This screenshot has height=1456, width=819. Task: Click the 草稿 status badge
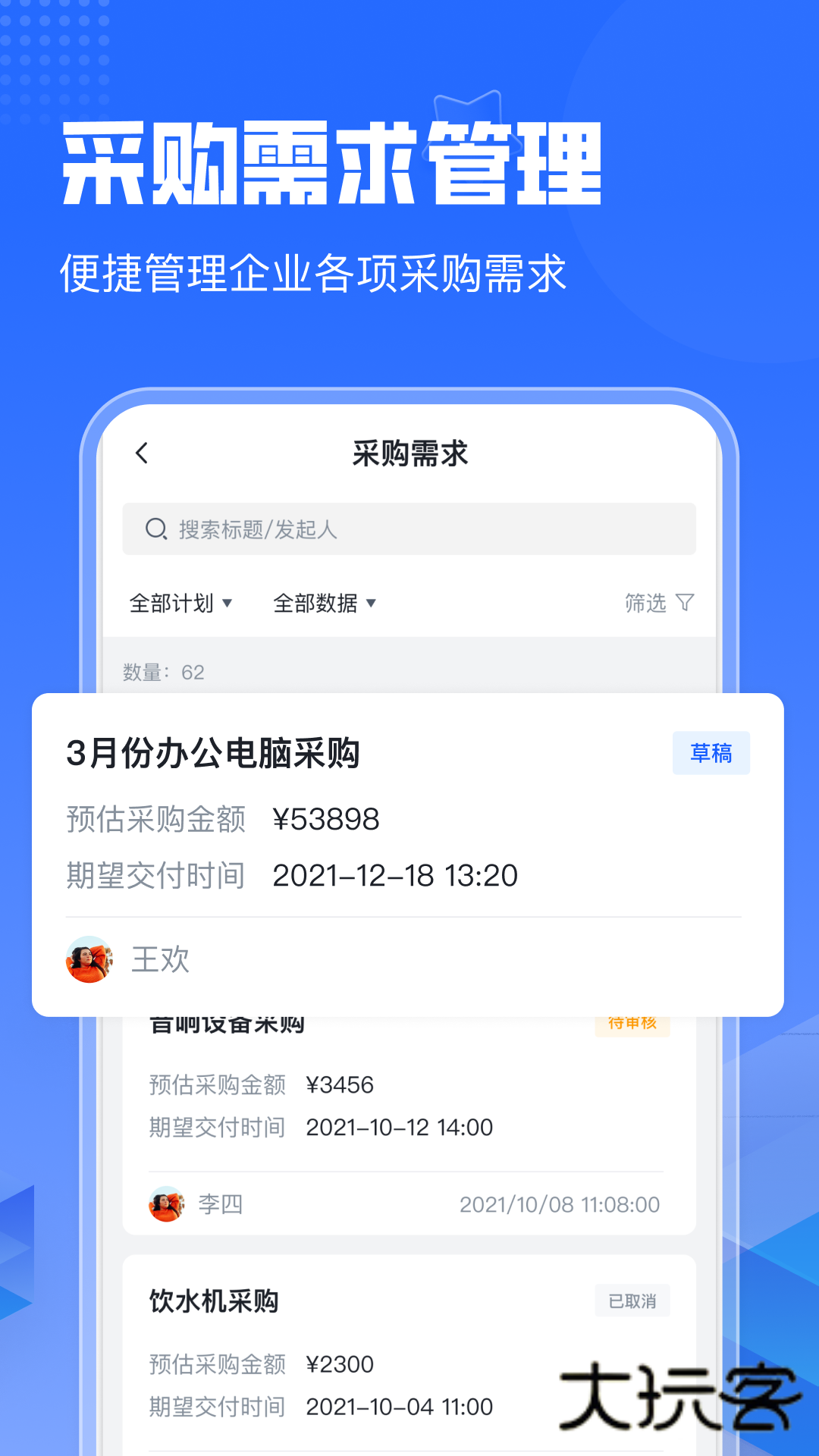click(711, 753)
